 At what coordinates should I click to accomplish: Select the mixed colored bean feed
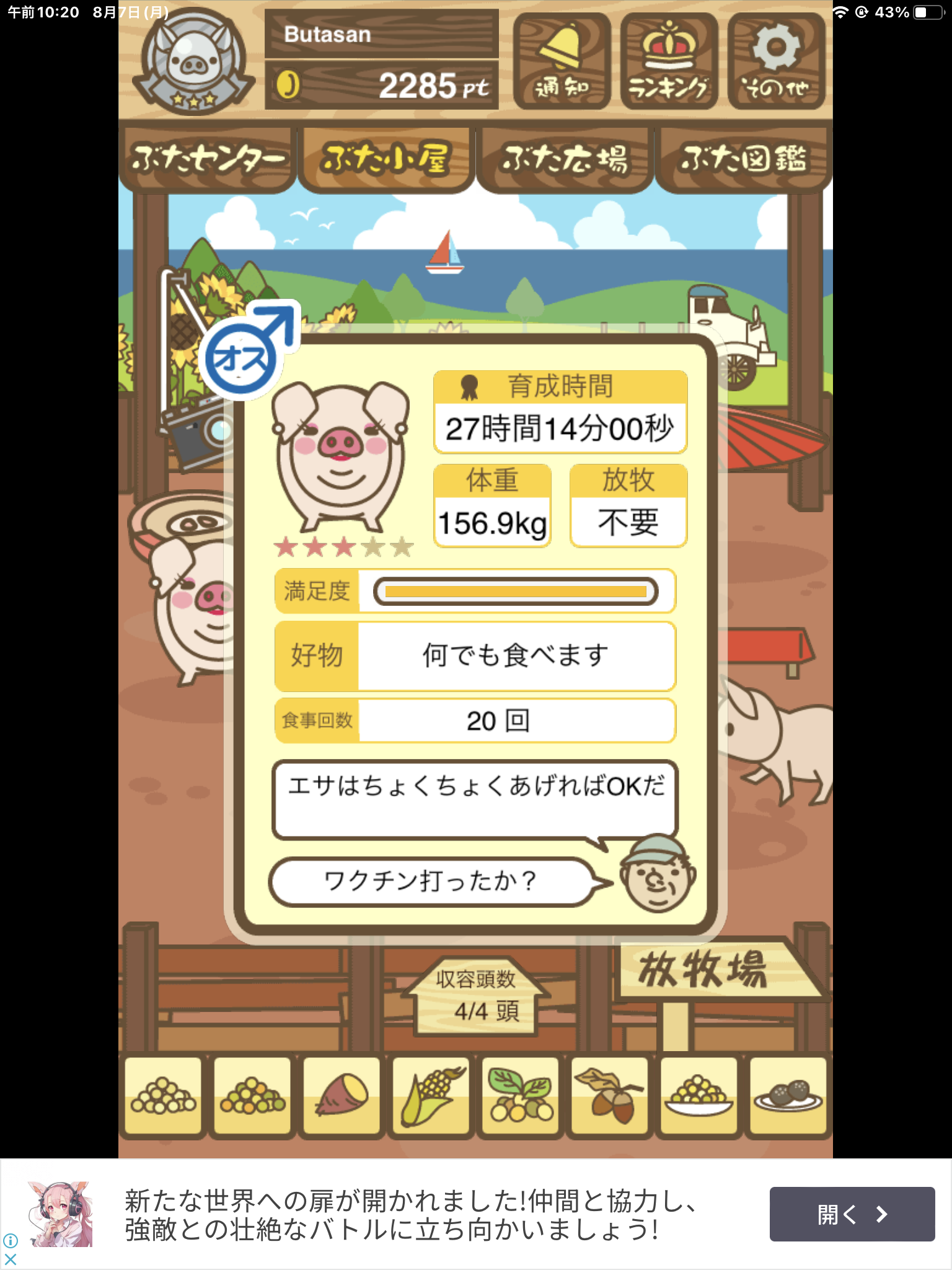(252, 1098)
